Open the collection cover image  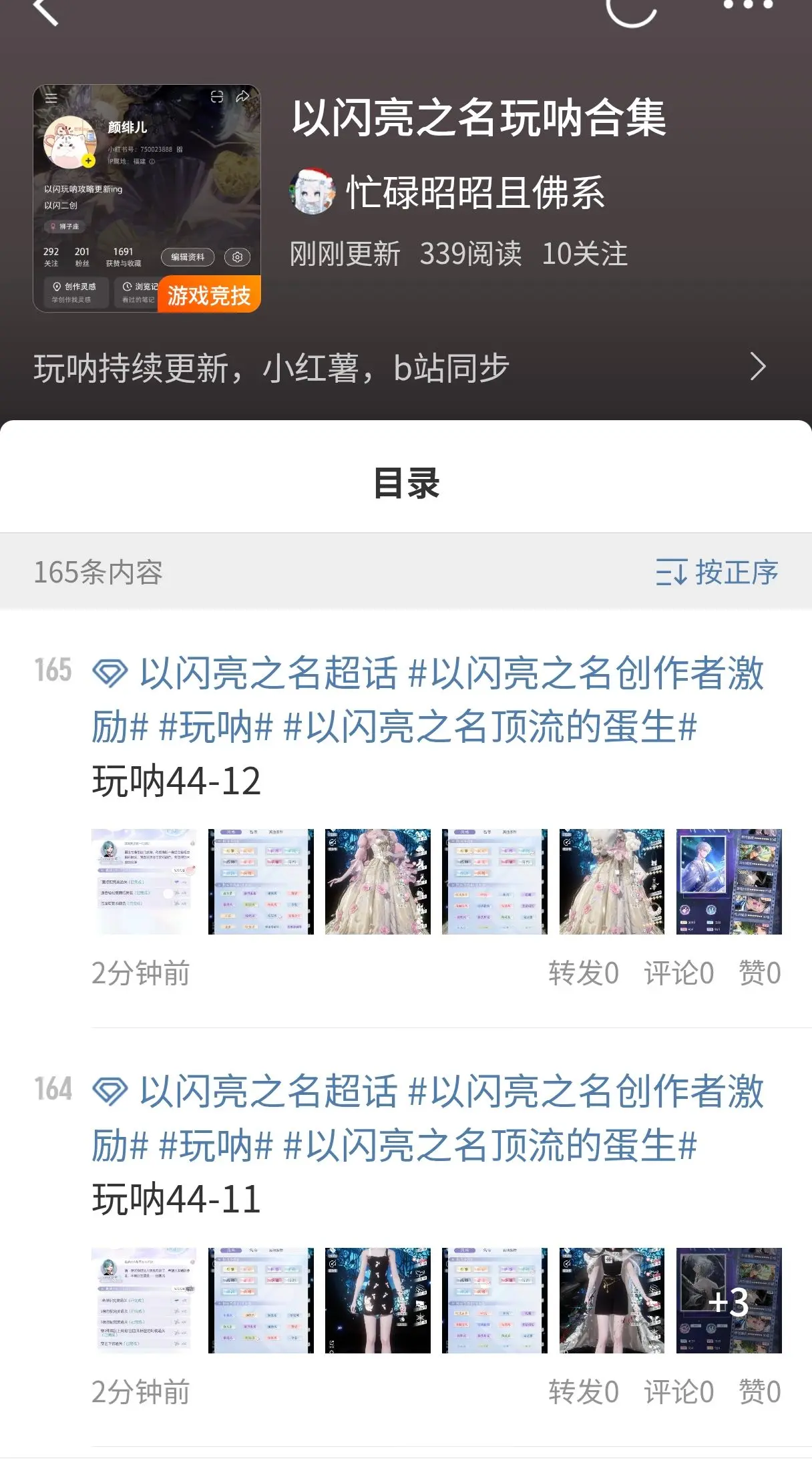[x=147, y=198]
